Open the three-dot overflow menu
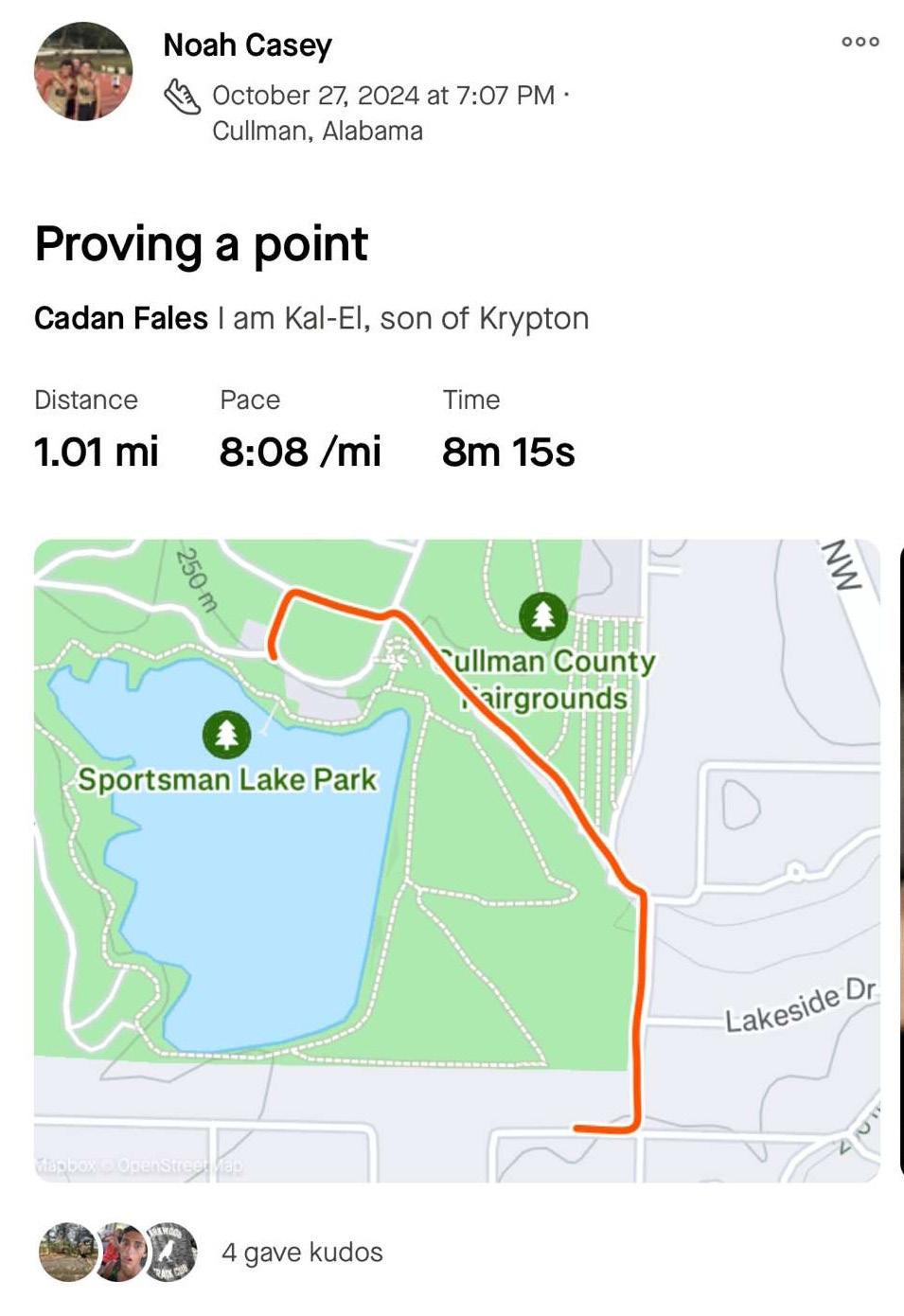This screenshot has height=1316, width=904. pos(860,42)
